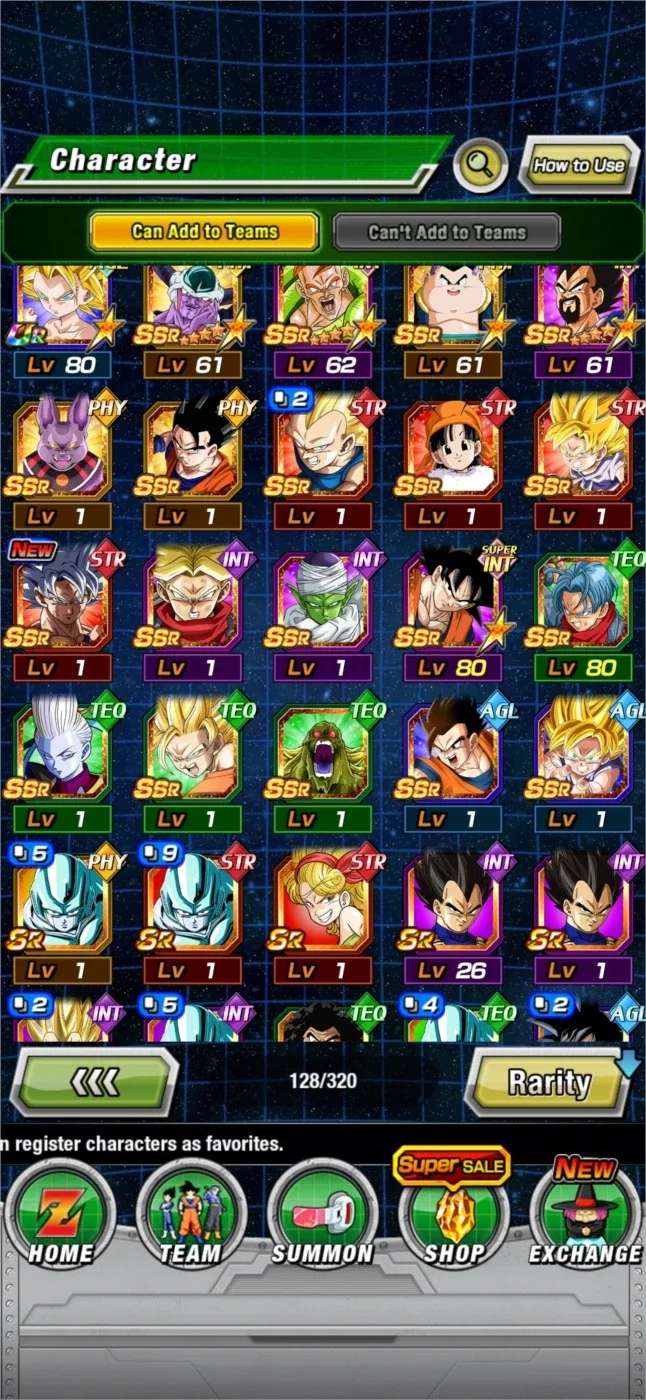The image size is (646, 1400).
Task: Change sorting via the Rarity button
Action: click(x=549, y=1081)
